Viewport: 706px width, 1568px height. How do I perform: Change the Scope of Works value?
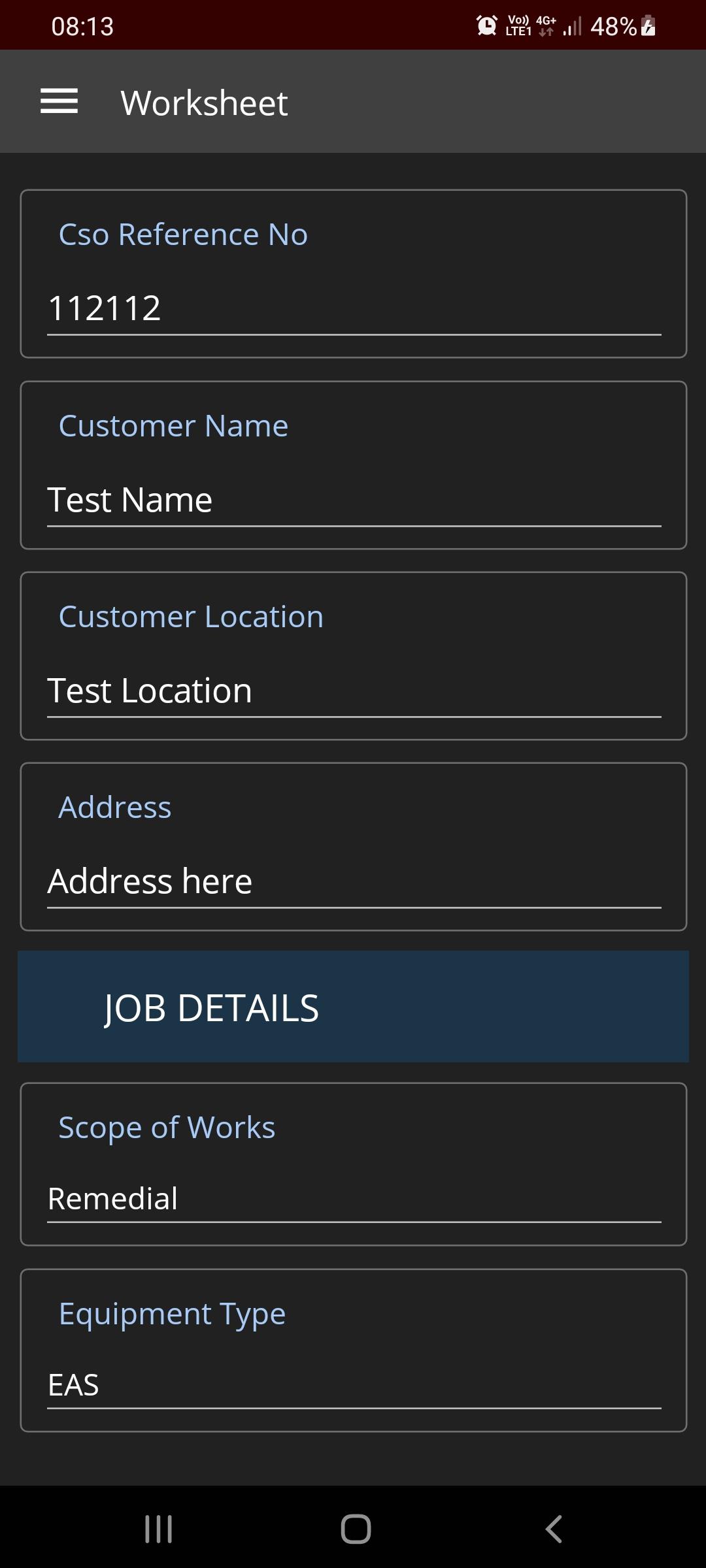(354, 1199)
